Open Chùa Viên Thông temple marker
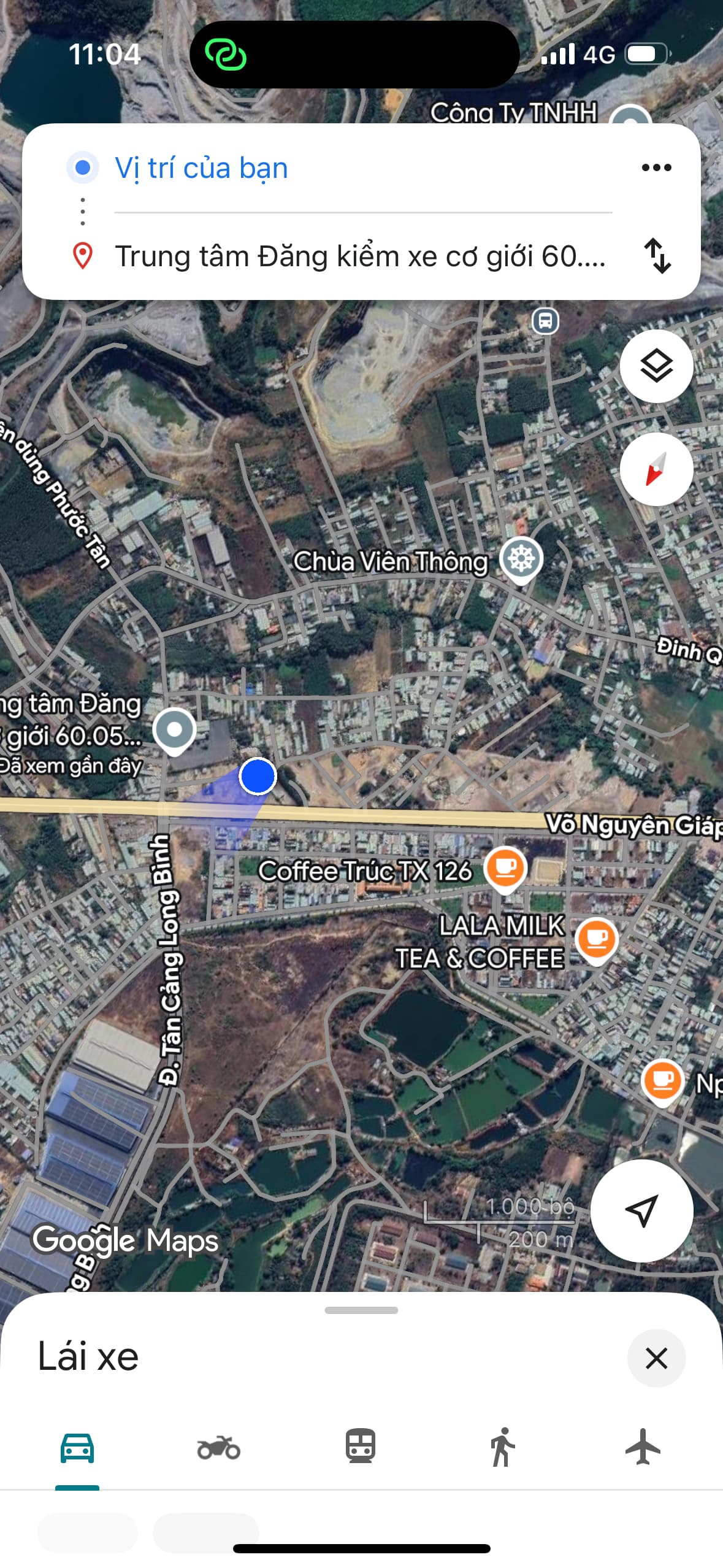This screenshot has height=1568, width=723. (521, 559)
